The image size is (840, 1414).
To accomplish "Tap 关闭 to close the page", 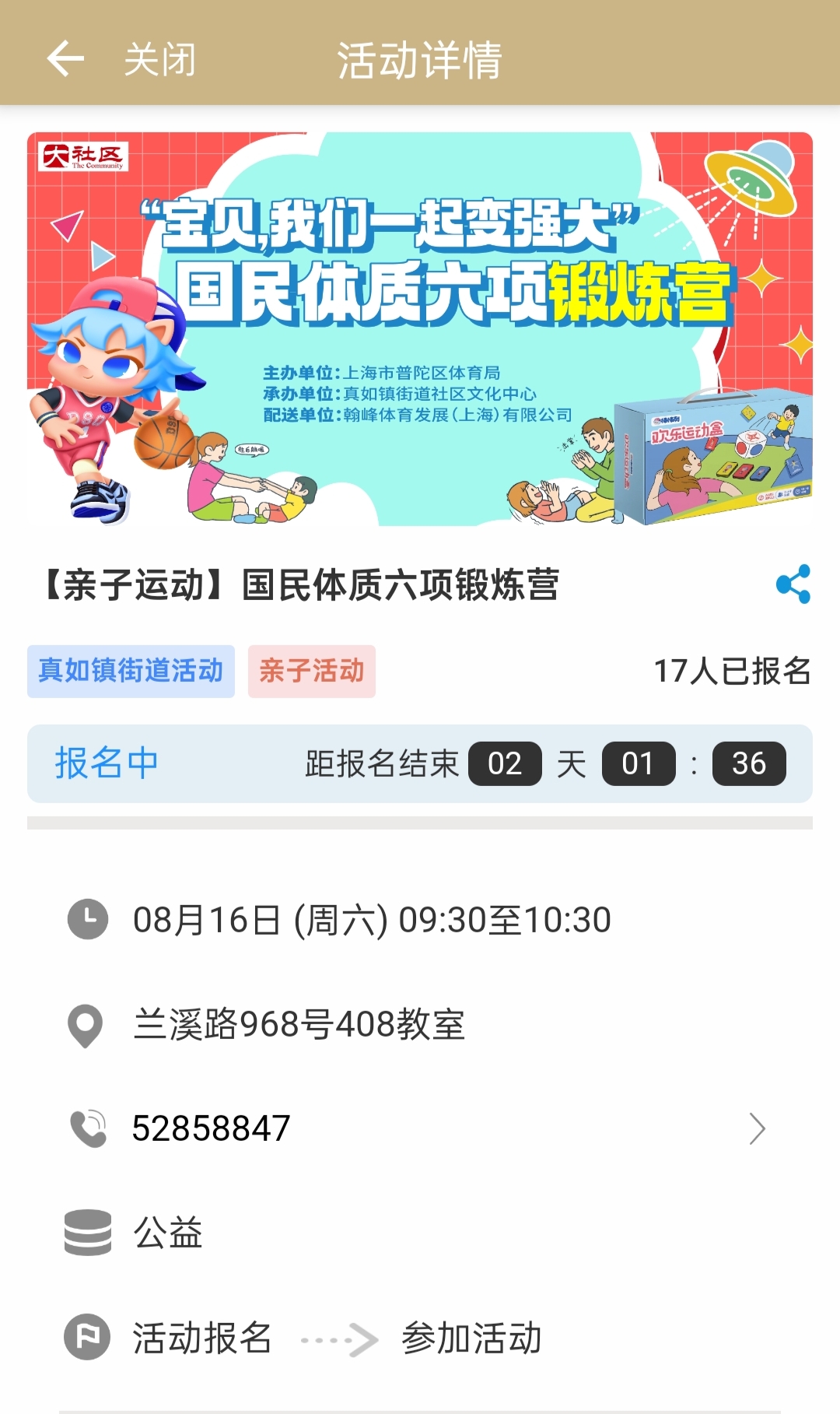I will [159, 60].
